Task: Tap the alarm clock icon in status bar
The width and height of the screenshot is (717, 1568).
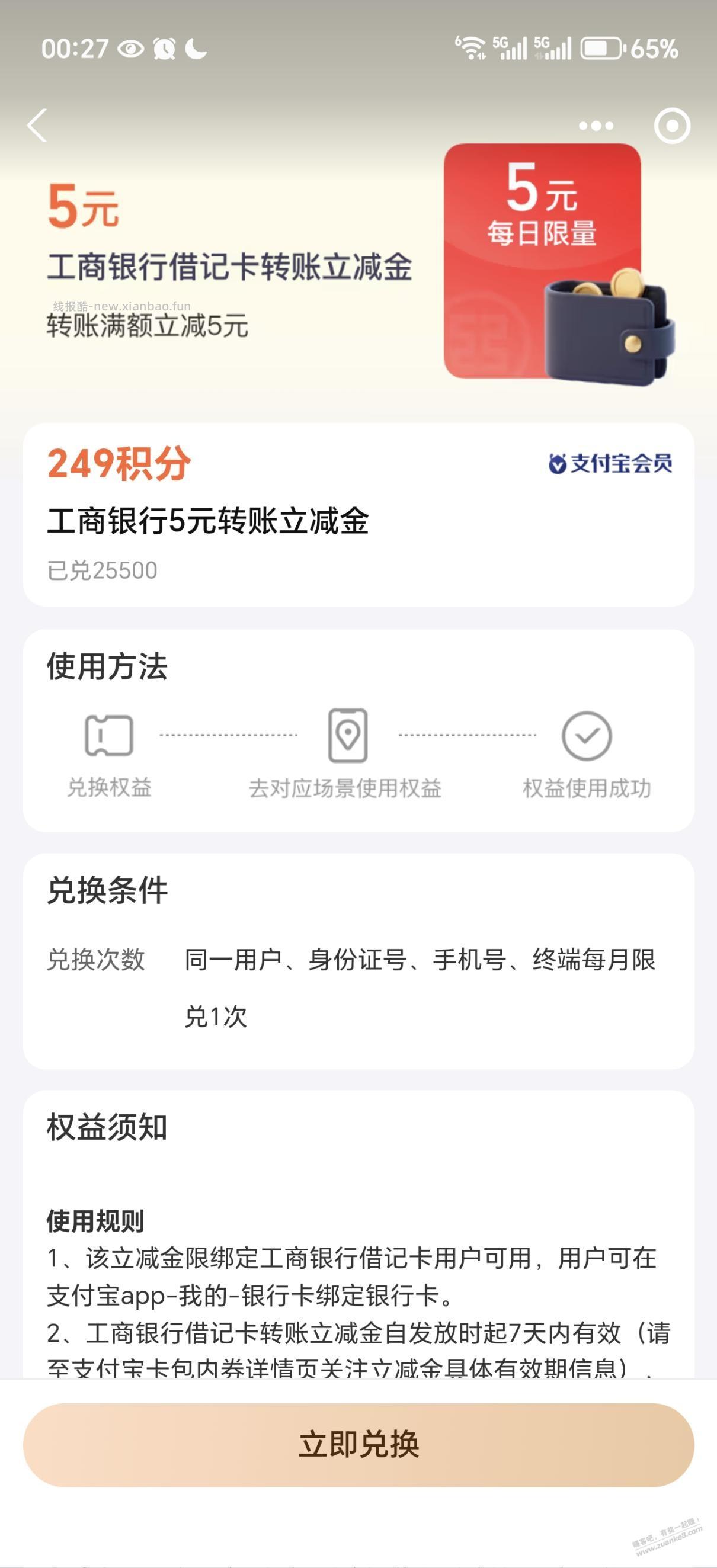Action: point(163,47)
